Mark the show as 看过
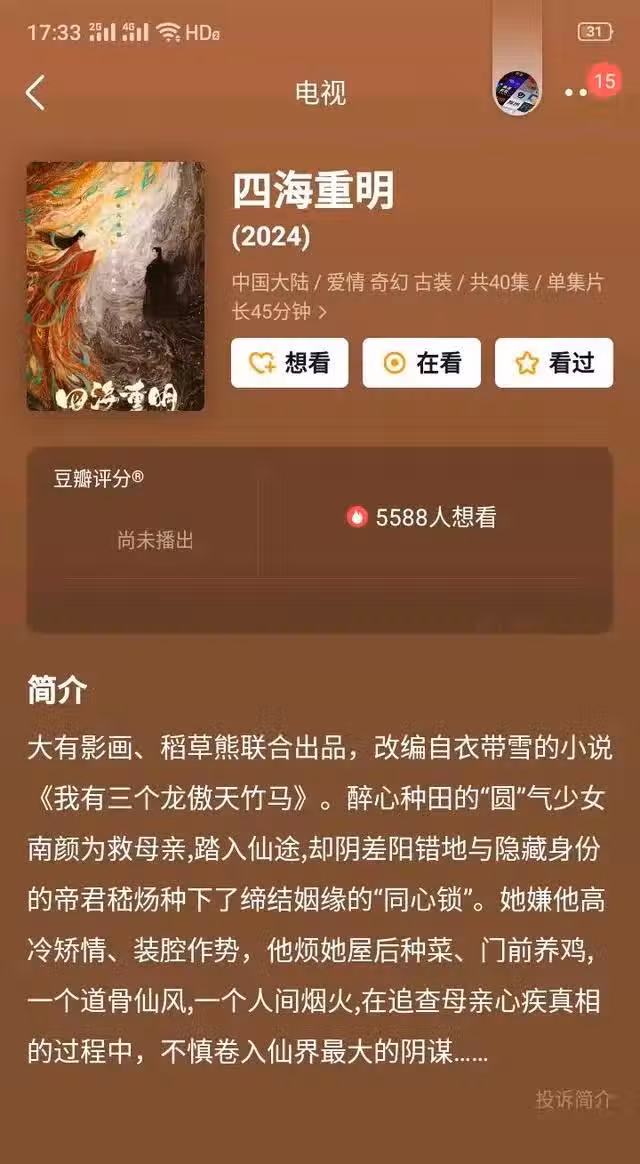This screenshot has height=1164, width=640. pyautogui.click(x=553, y=363)
